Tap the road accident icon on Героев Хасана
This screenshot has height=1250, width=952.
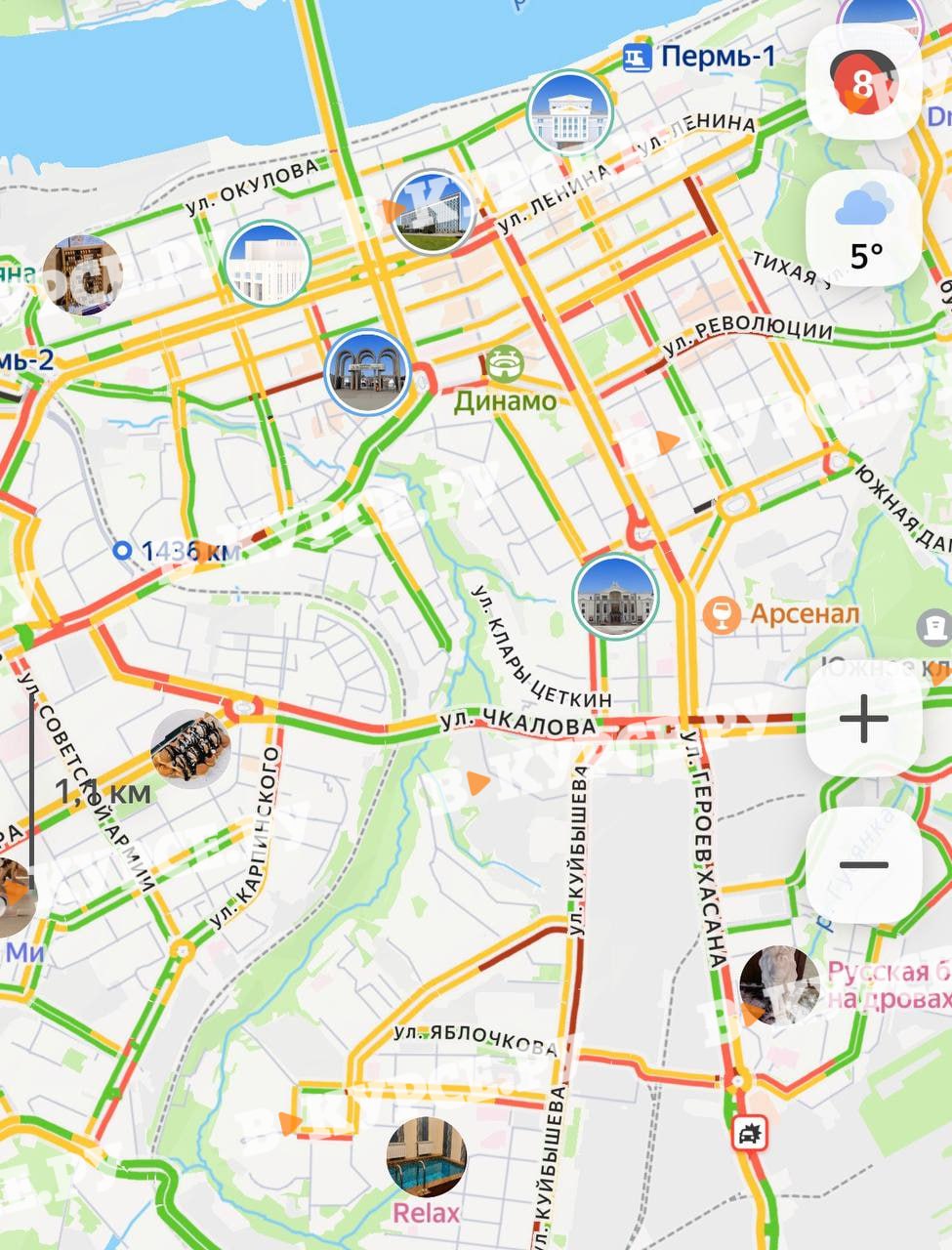click(750, 1135)
